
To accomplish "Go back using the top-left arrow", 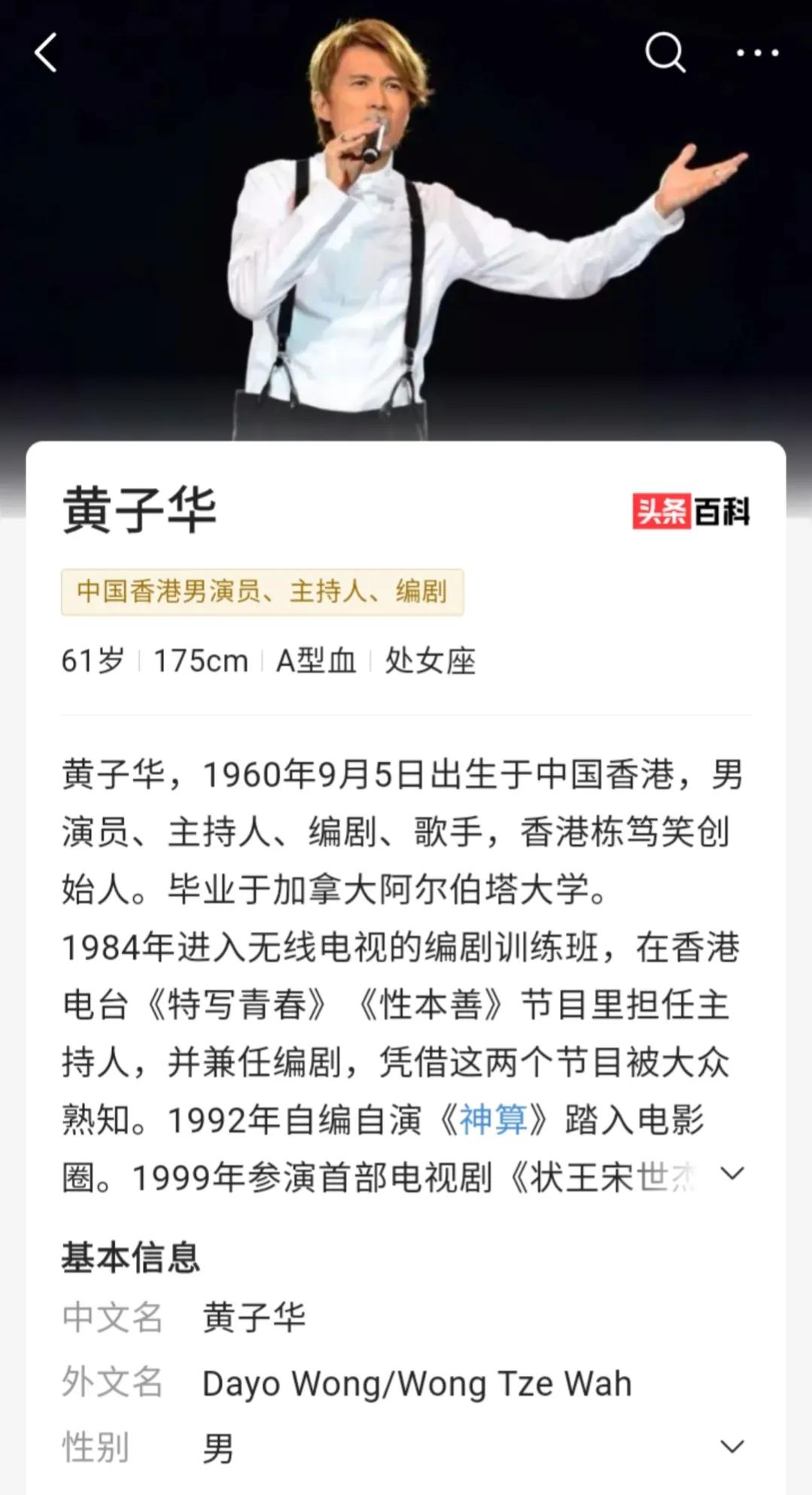I will pos(46,53).
